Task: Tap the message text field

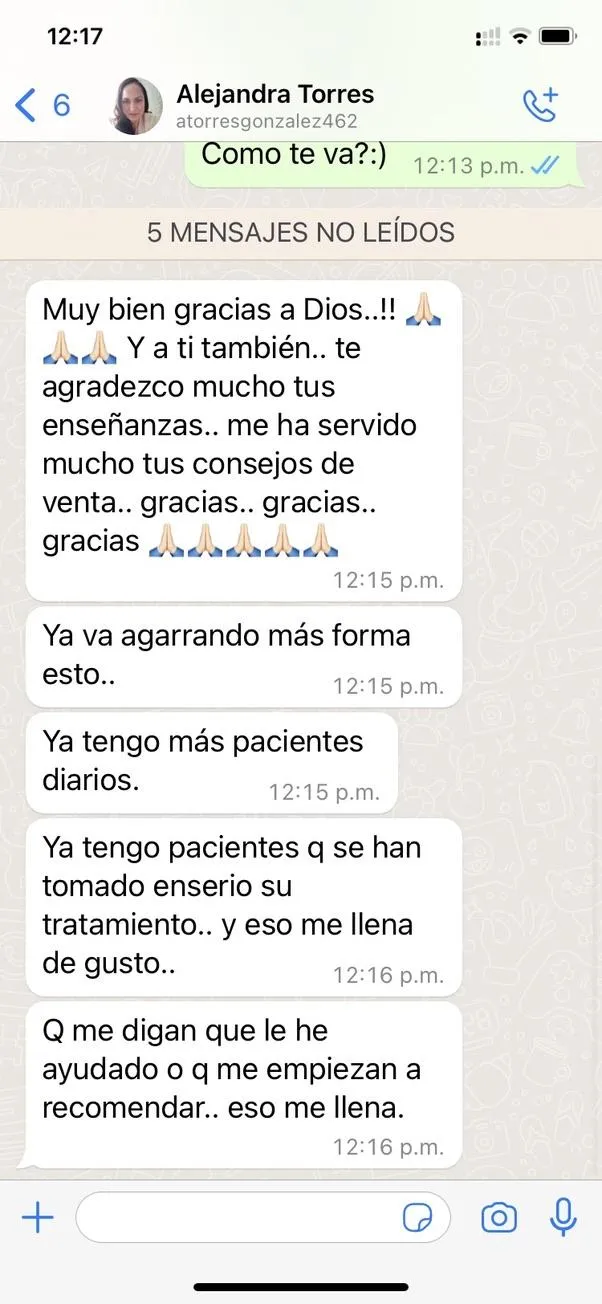Action: click(235, 1218)
